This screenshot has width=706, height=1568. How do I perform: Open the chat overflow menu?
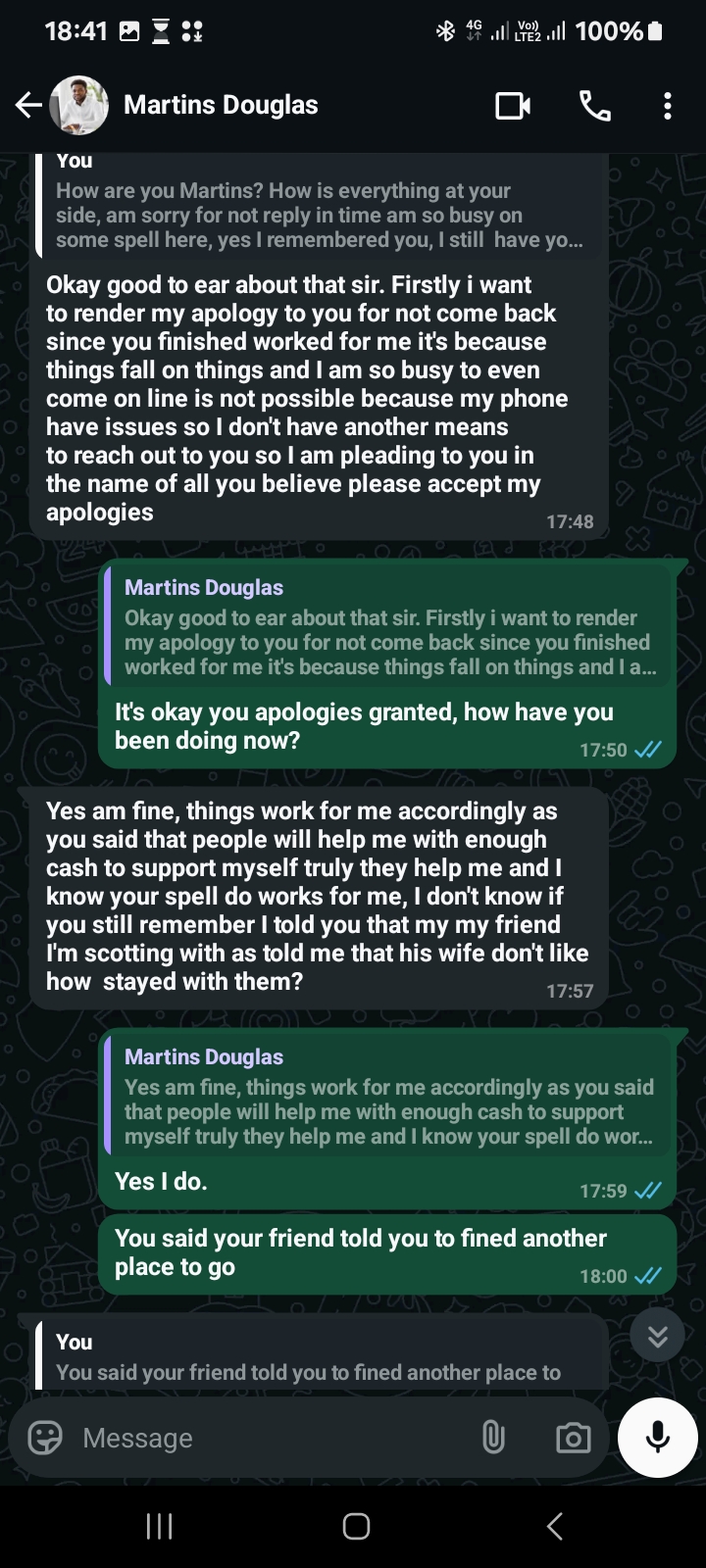(668, 105)
